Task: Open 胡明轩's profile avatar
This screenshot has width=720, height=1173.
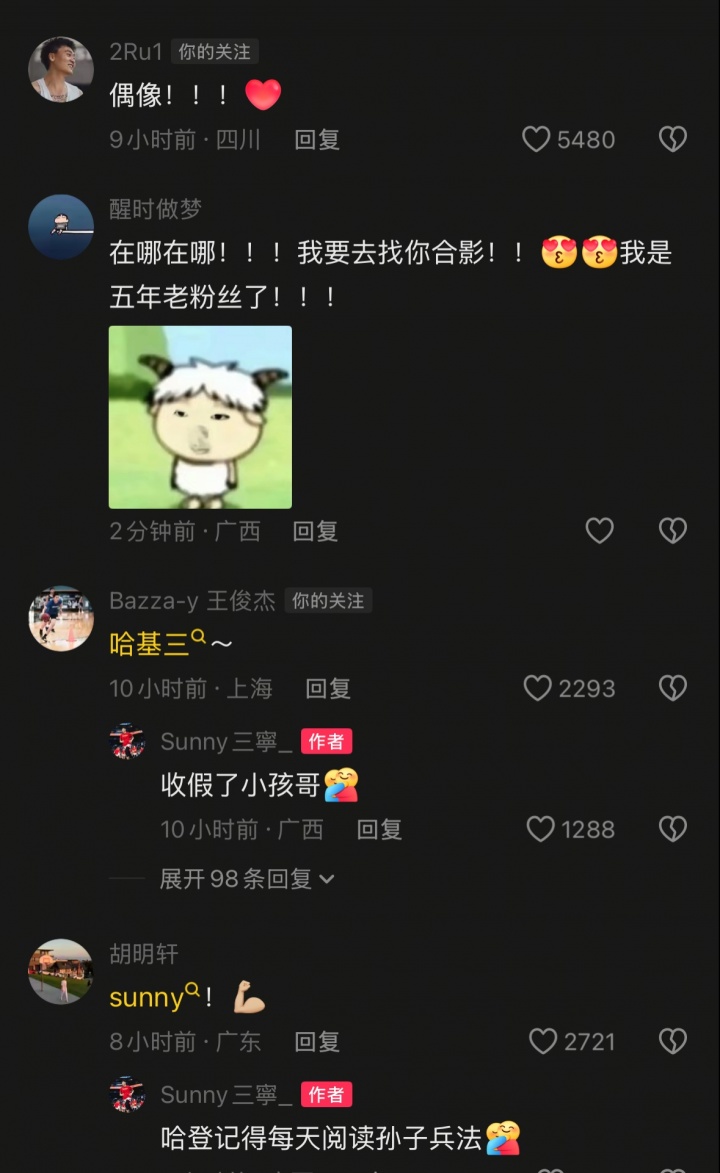Action: point(61,971)
